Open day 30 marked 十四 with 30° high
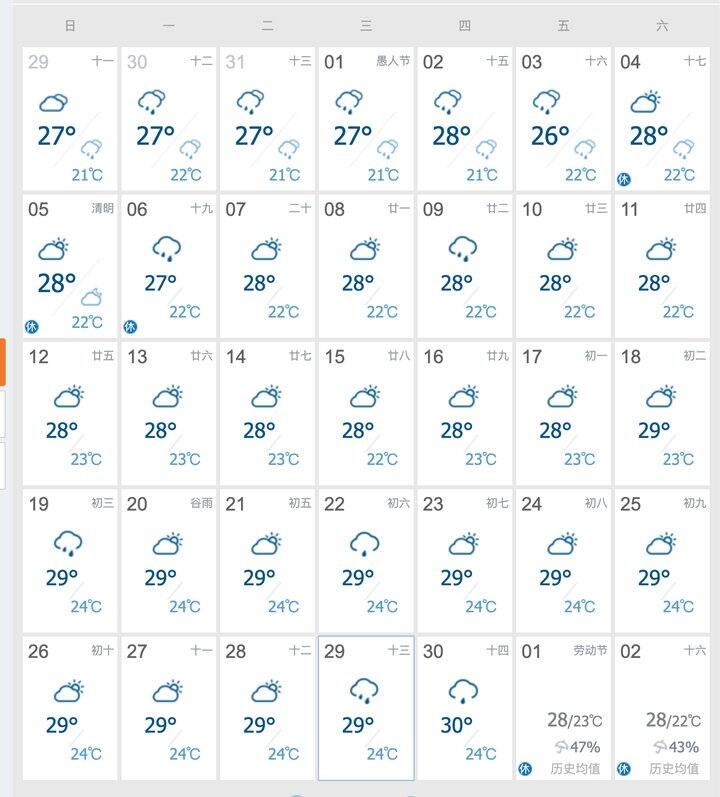Viewport: 720px width, 797px height. (x=465, y=708)
